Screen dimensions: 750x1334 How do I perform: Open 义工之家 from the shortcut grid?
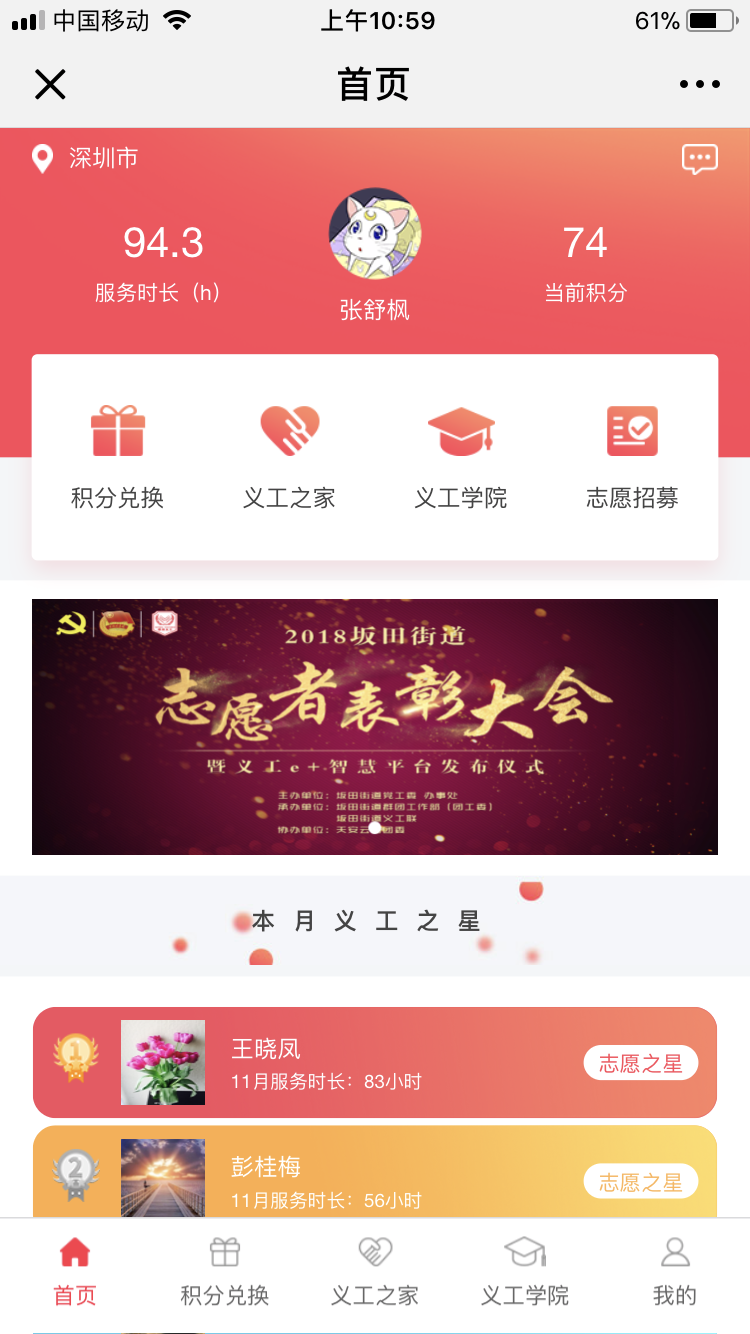click(x=289, y=457)
